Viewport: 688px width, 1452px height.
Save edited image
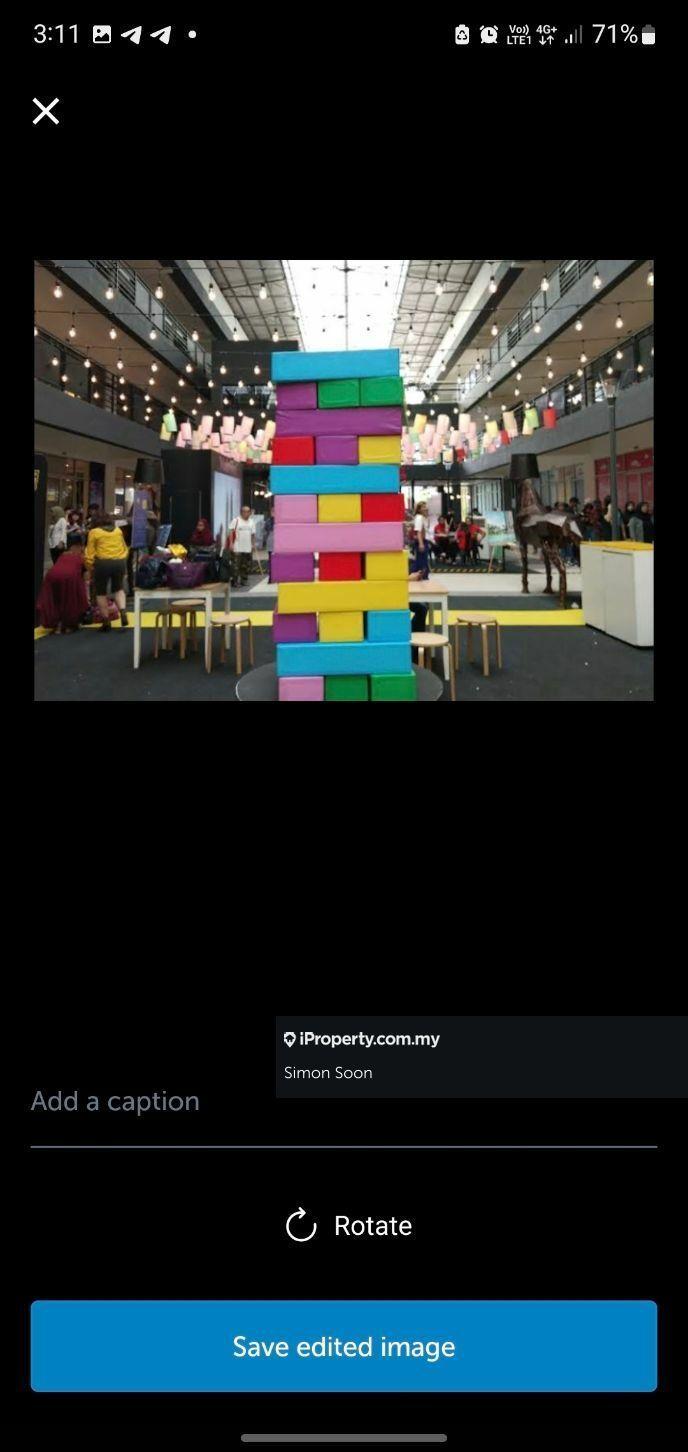coord(343,1346)
